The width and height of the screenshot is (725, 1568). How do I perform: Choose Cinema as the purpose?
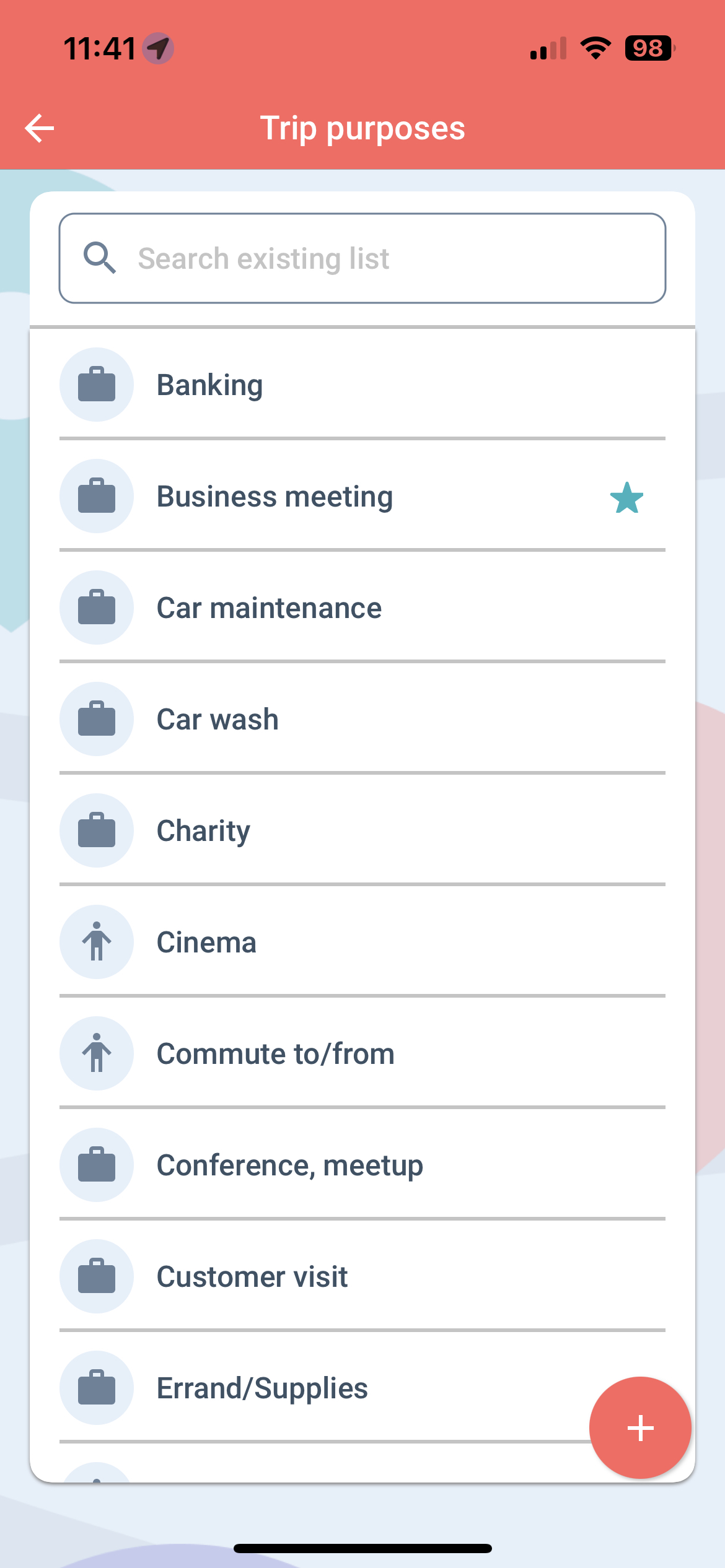pos(362,942)
